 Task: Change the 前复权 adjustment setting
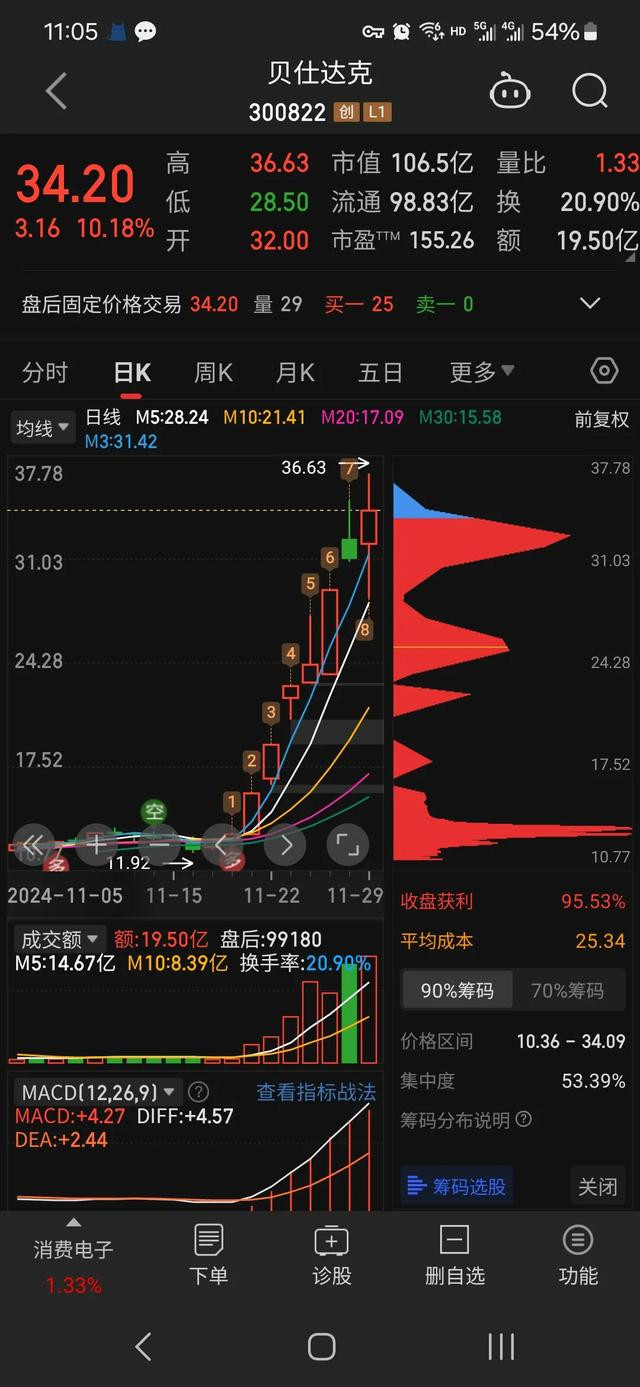click(x=601, y=420)
